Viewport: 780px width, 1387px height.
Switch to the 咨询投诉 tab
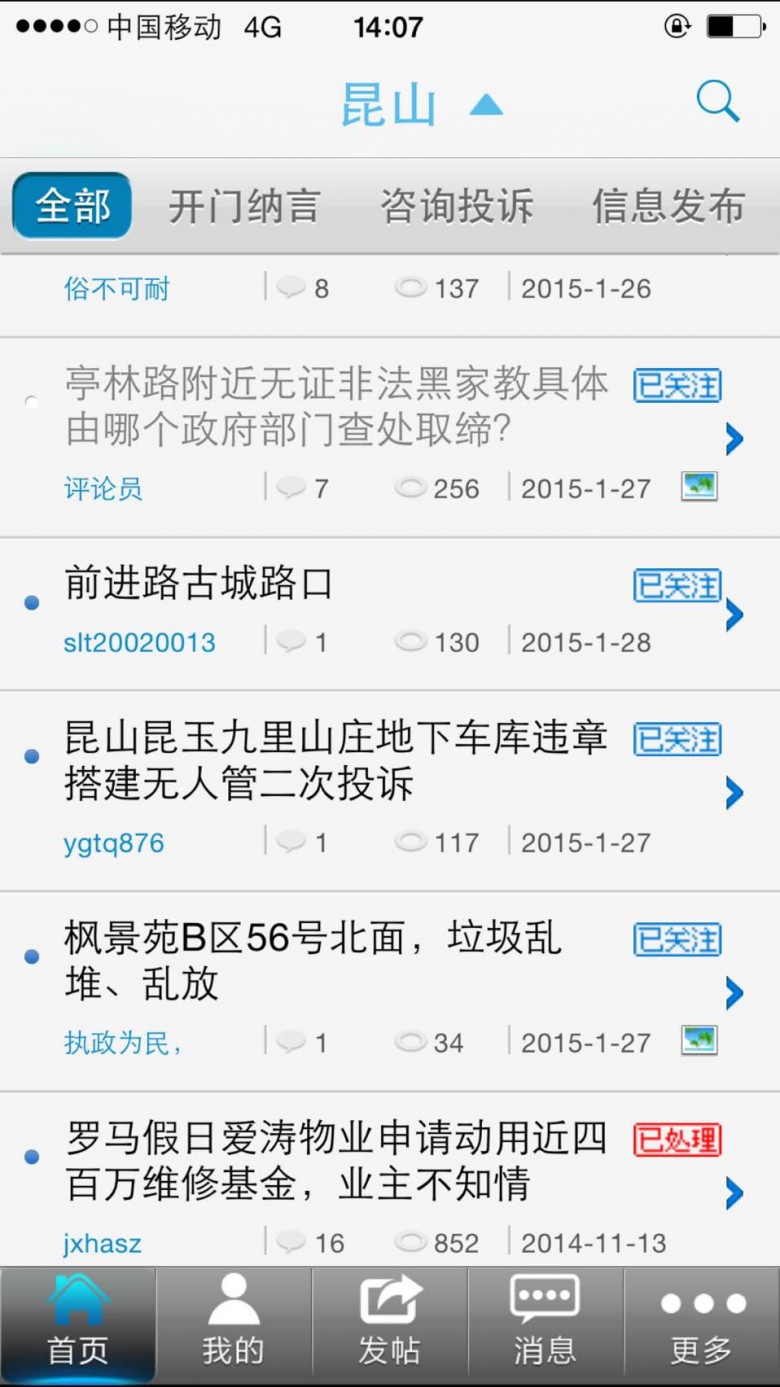pyautogui.click(x=456, y=206)
